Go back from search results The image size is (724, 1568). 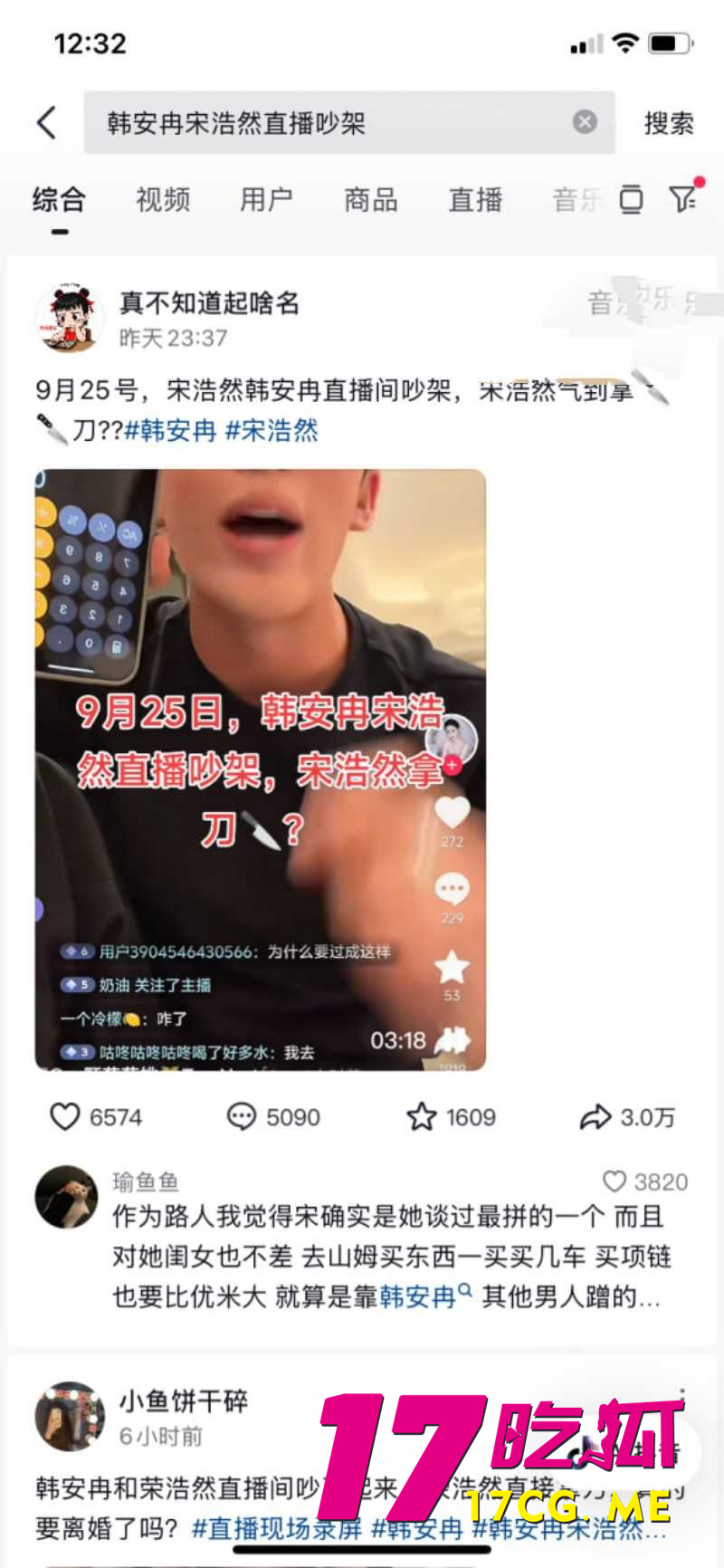click(x=47, y=122)
